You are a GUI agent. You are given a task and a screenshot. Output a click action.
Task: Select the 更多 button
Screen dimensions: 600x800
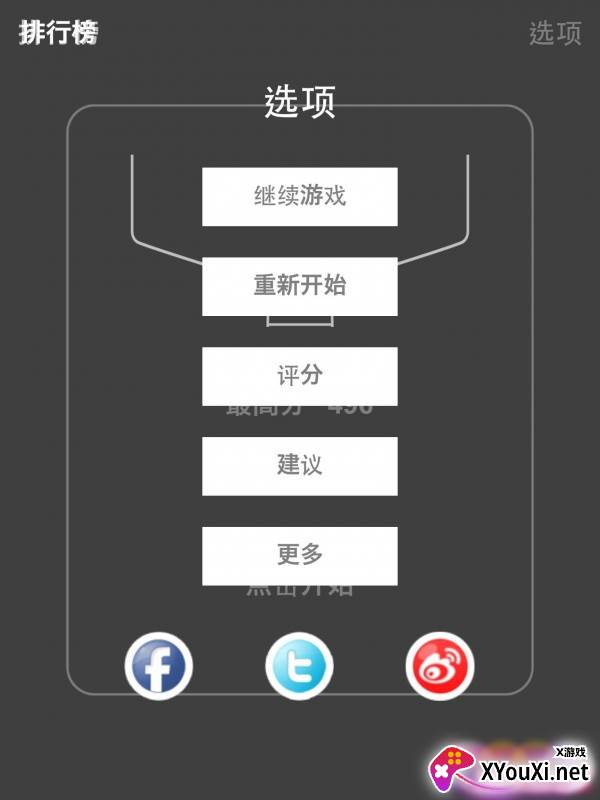[x=300, y=555]
